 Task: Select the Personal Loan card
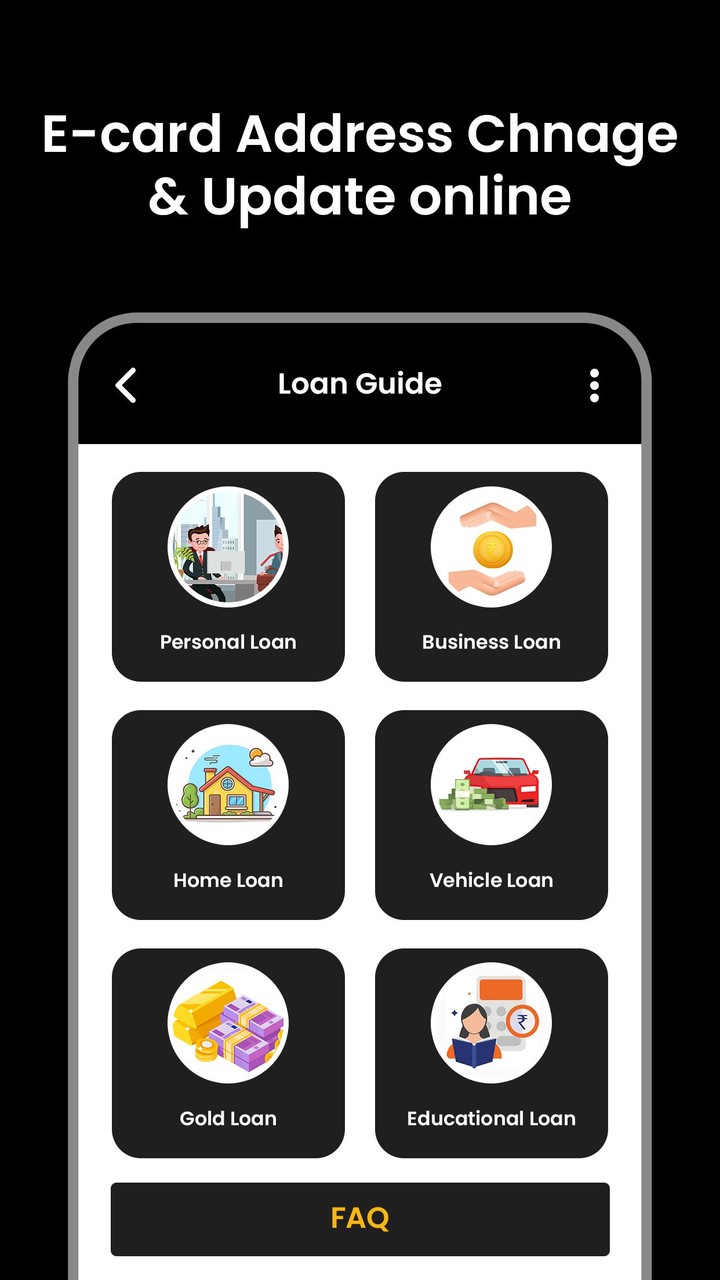[x=228, y=575]
